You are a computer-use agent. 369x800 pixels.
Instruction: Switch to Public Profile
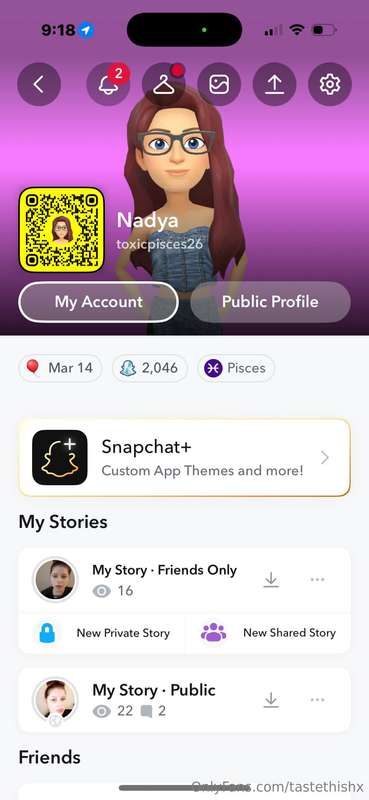coord(270,302)
